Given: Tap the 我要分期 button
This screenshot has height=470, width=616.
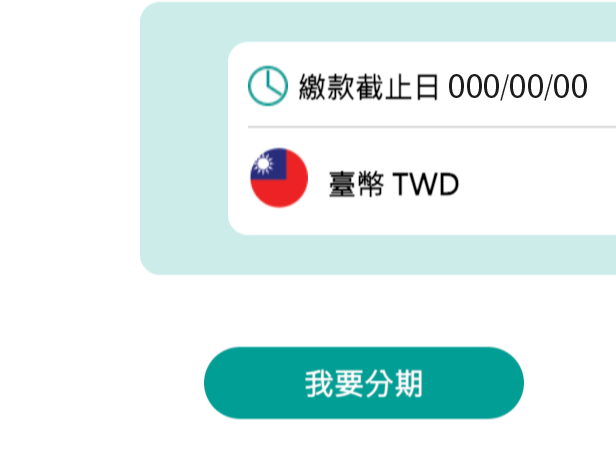Looking at the screenshot, I should (363, 383).
